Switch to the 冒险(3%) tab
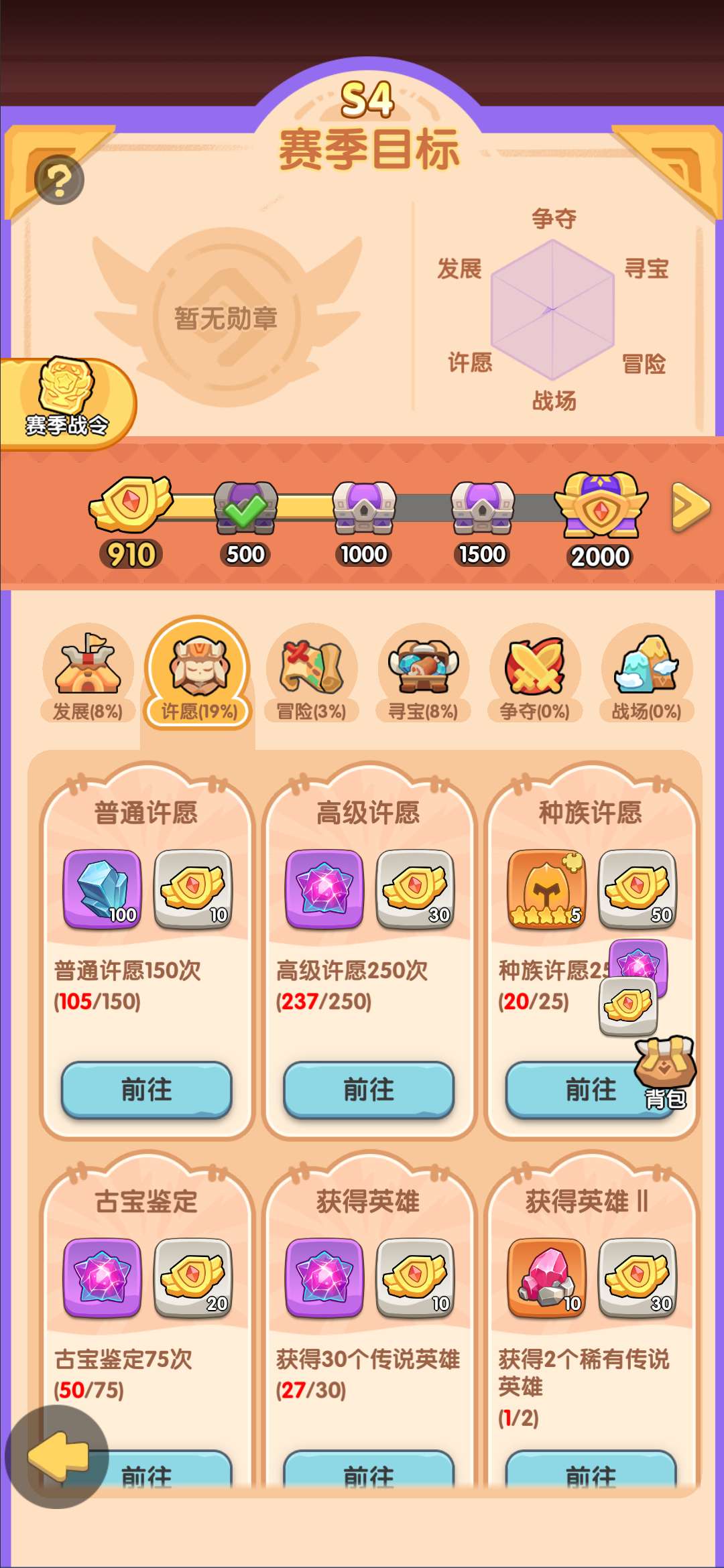 click(311, 672)
